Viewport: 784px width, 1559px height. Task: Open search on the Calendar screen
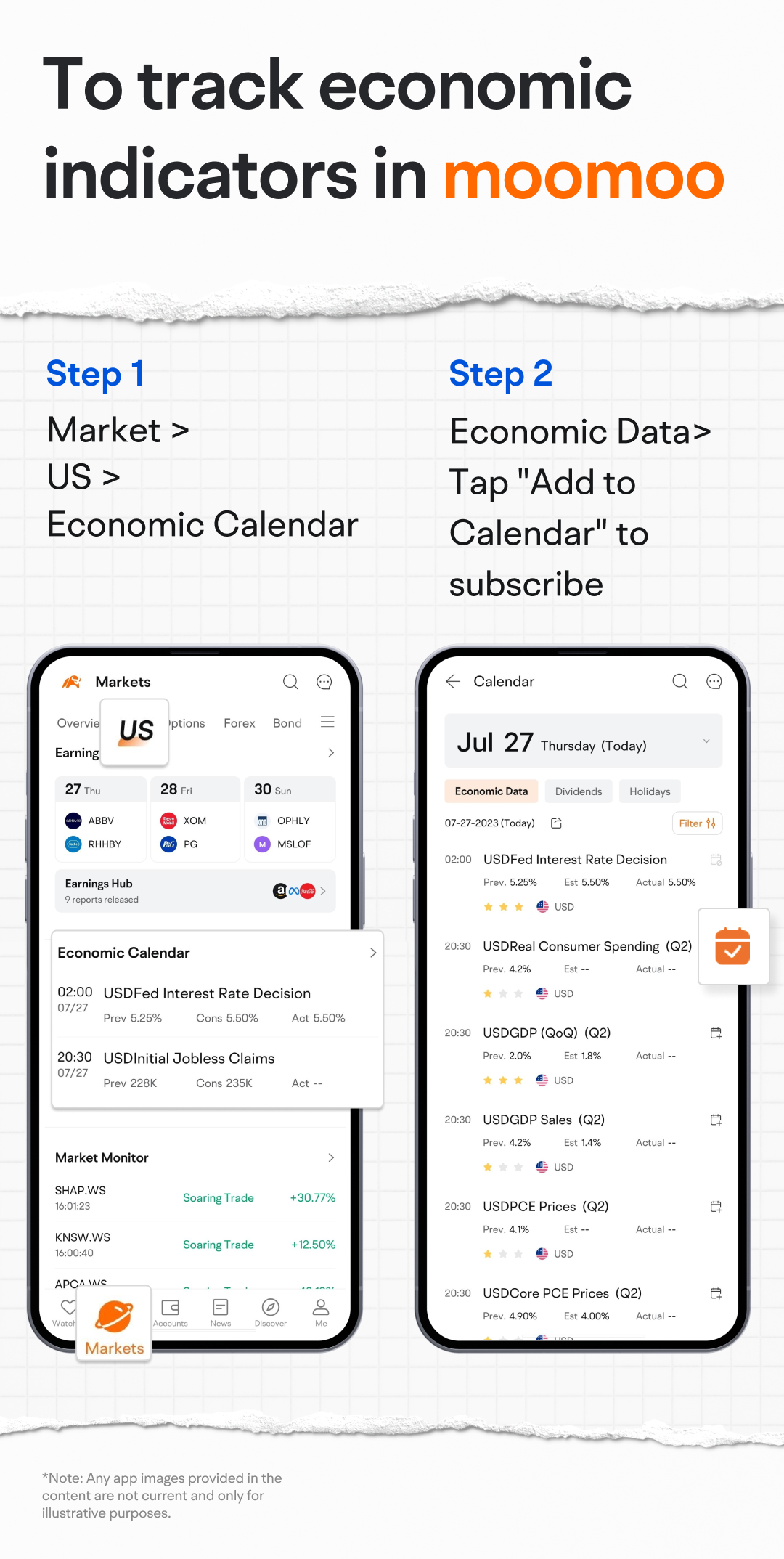[x=679, y=681]
